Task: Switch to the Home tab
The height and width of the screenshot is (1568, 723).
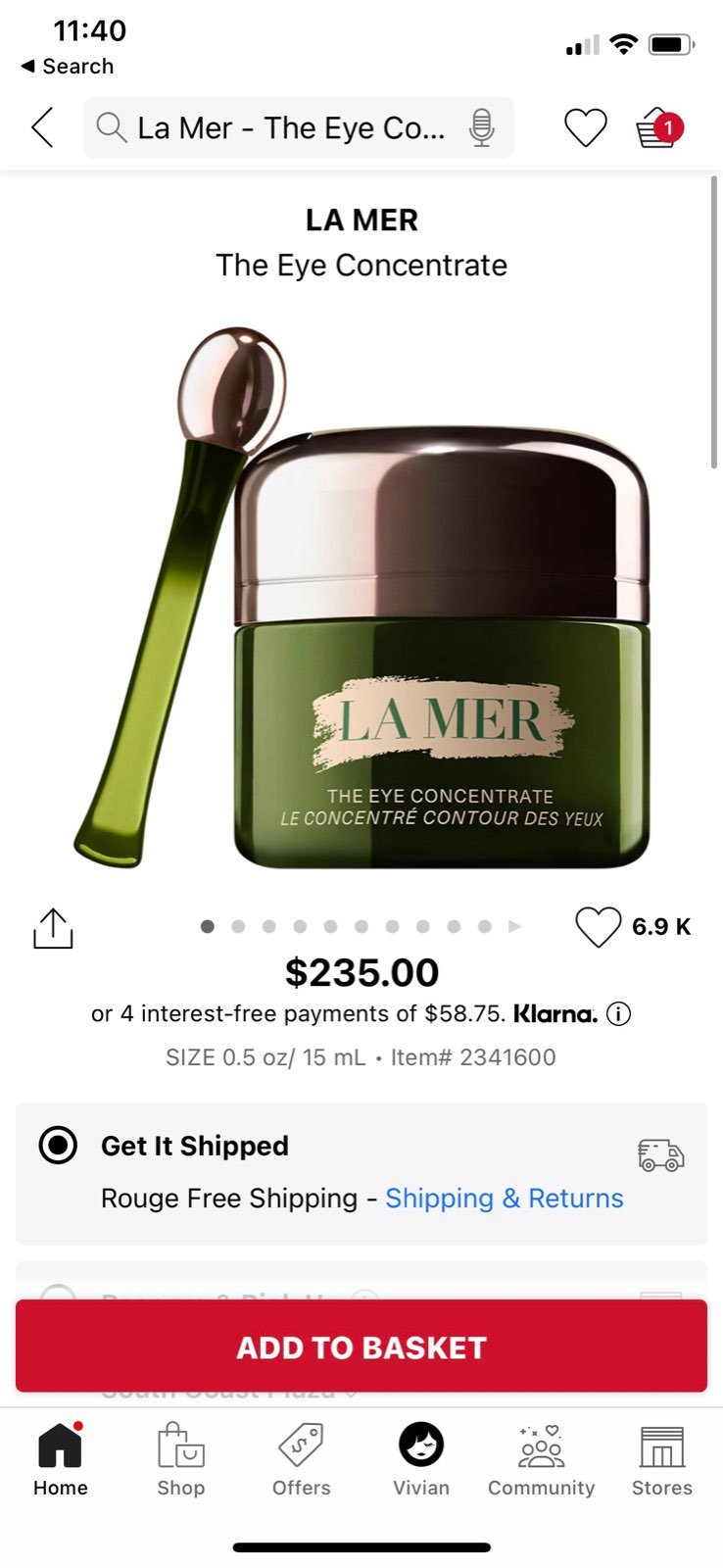Action: point(61,1459)
